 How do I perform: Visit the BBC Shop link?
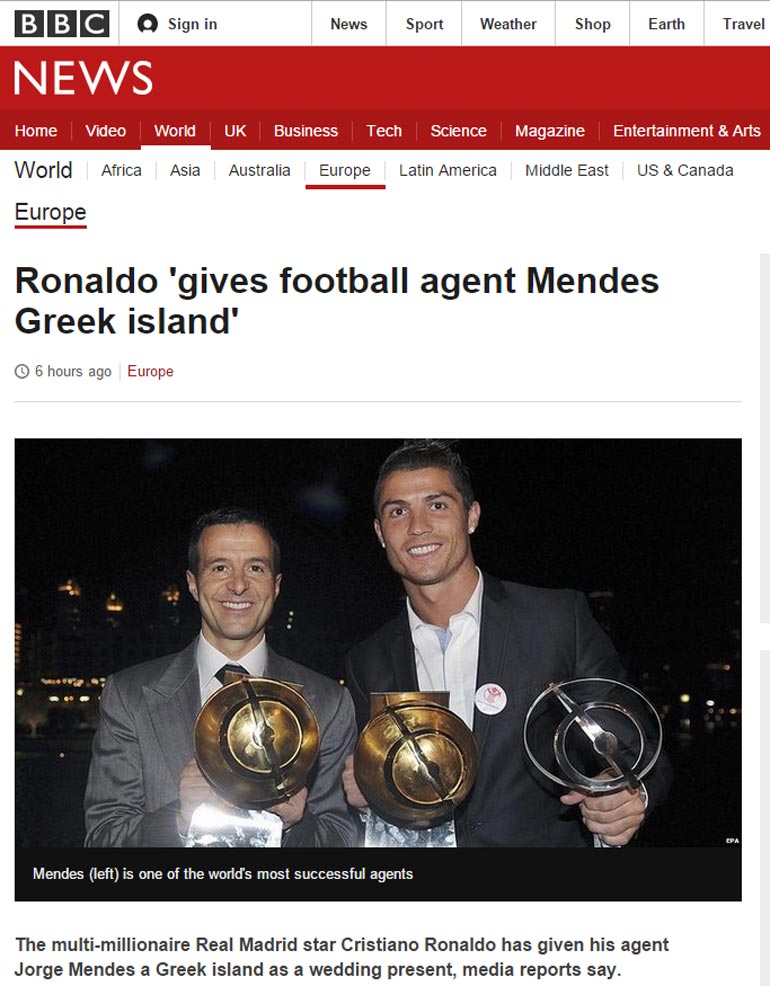(592, 24)
